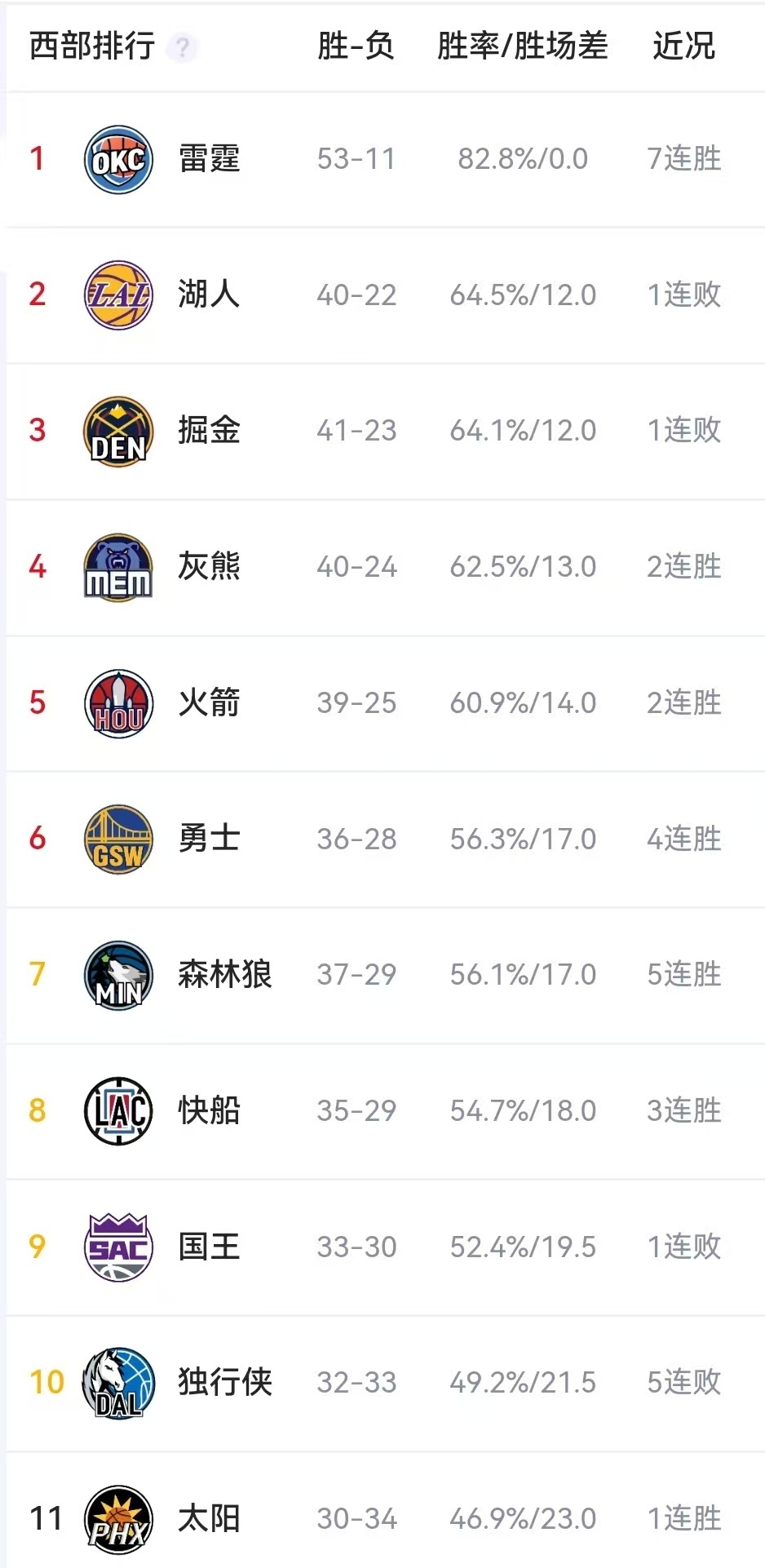Click the Nuggets DEN team logo
765x1568 pixels.
117,432
